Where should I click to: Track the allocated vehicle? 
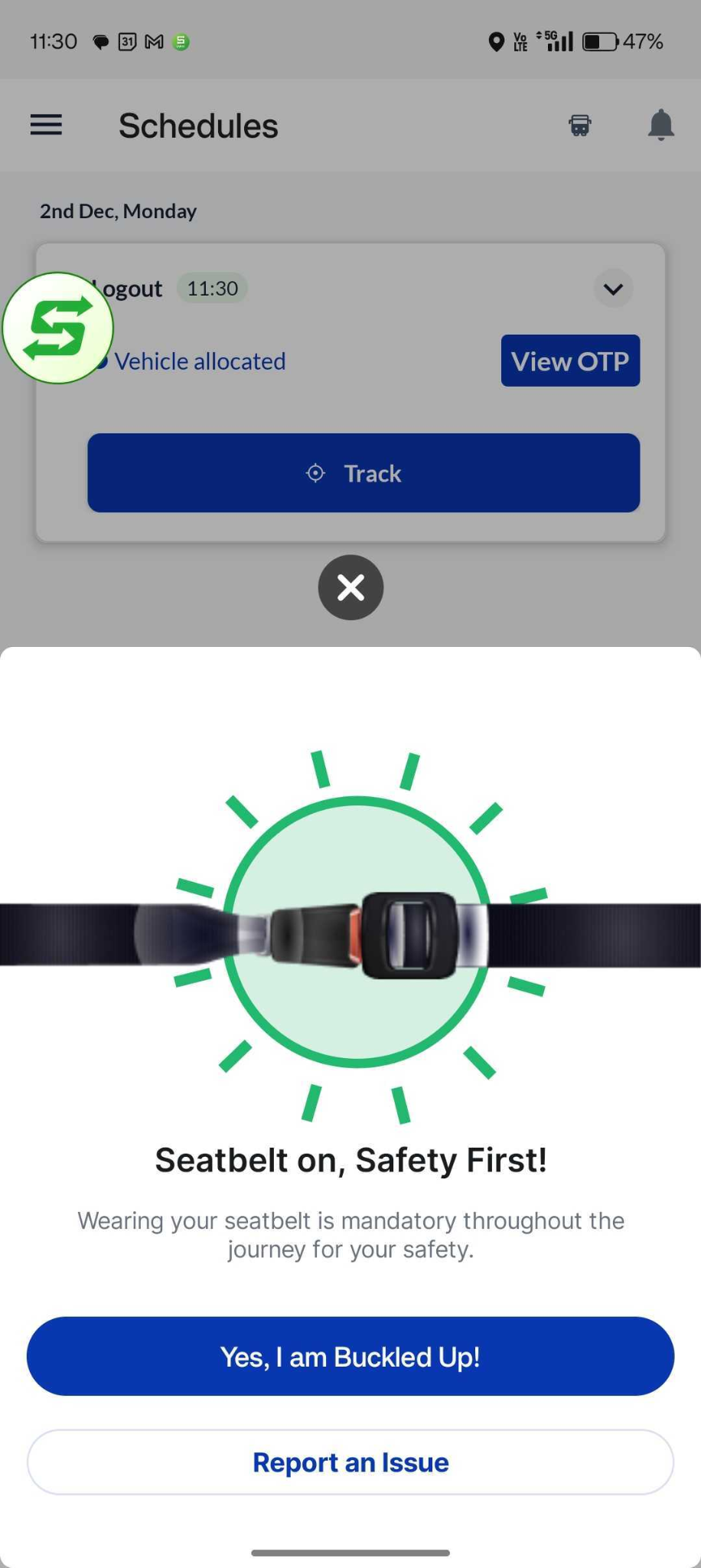tap(364, 473)
